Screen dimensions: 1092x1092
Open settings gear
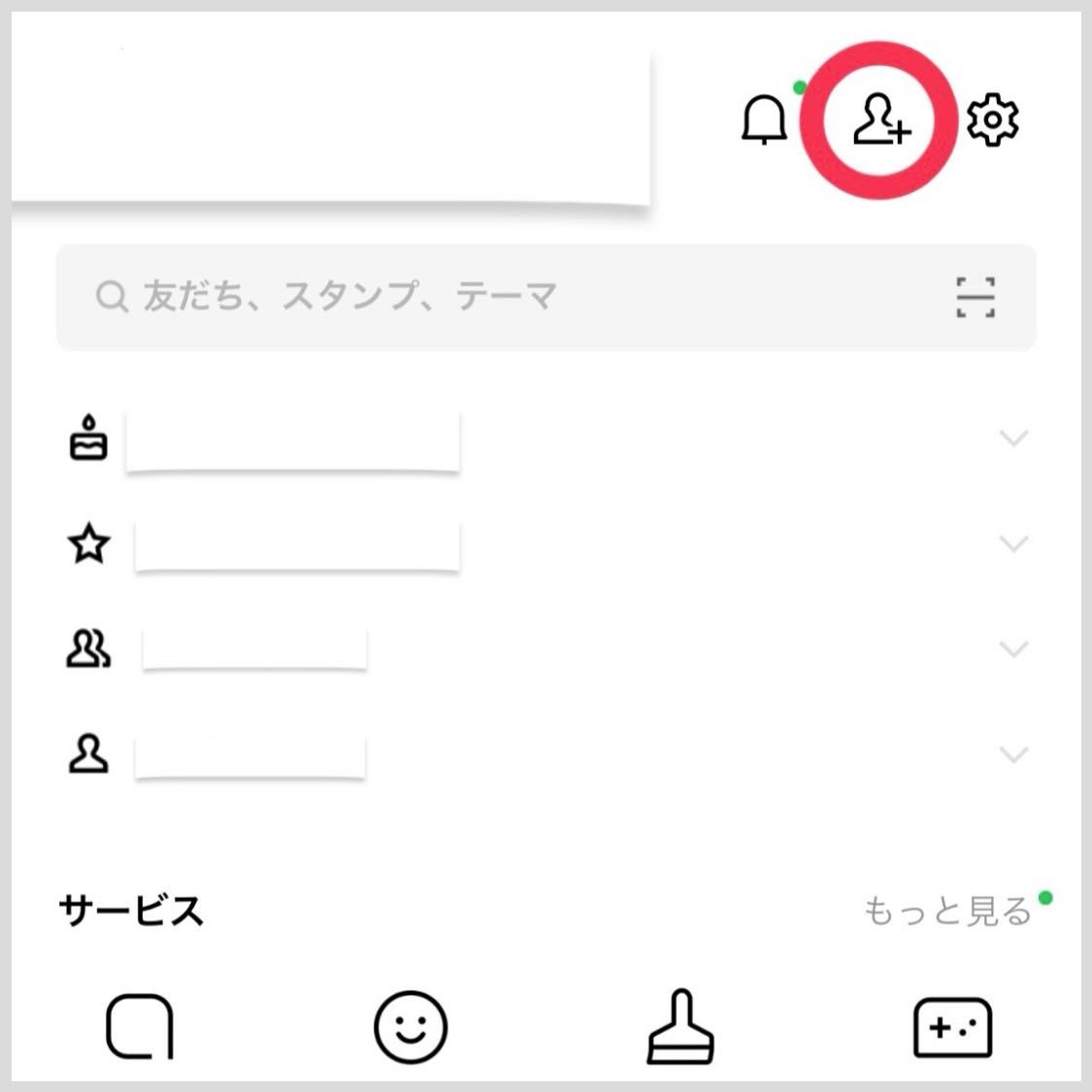tap(992, 120)
